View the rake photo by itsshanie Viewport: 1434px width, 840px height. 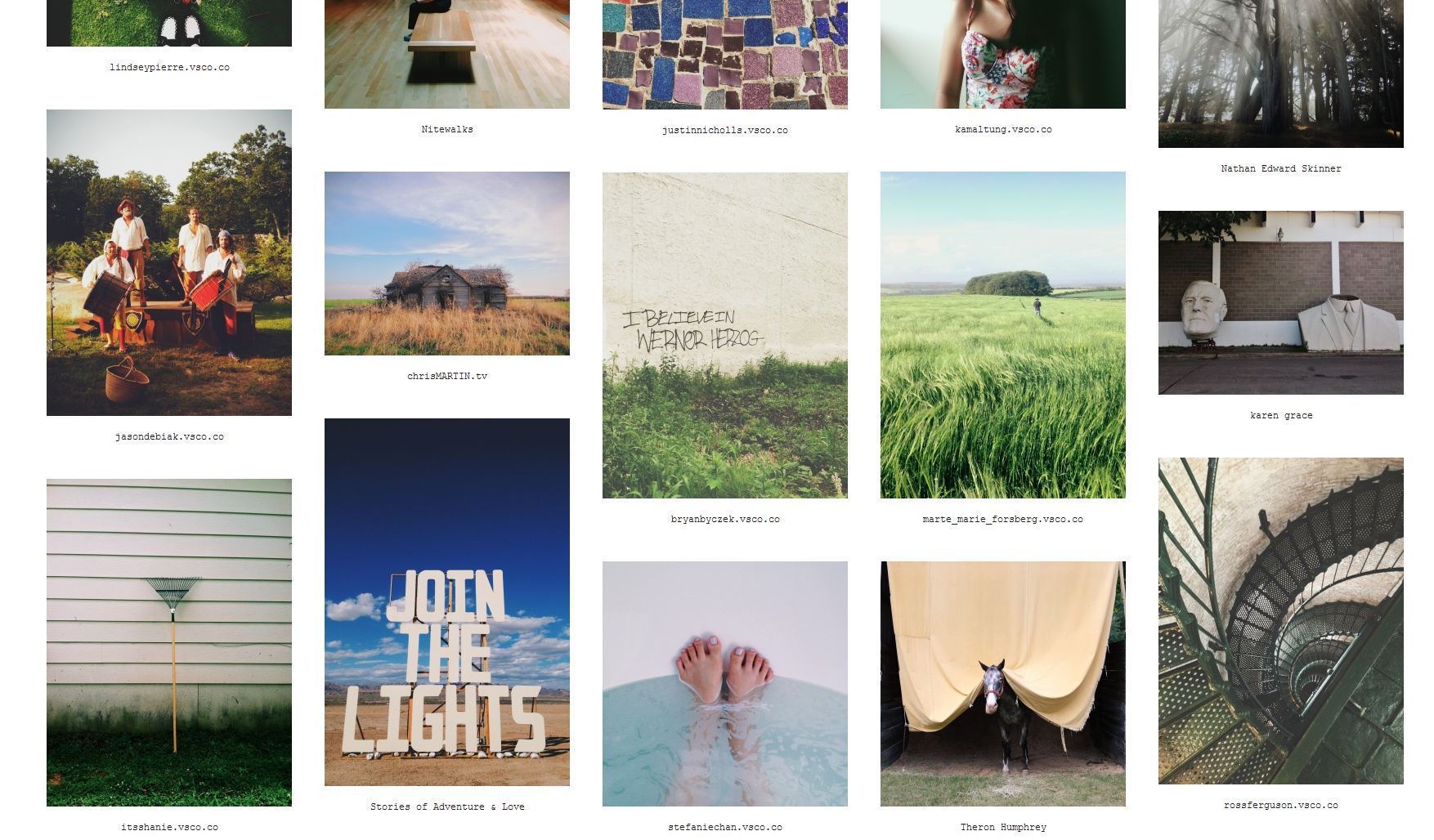point(169,642)
